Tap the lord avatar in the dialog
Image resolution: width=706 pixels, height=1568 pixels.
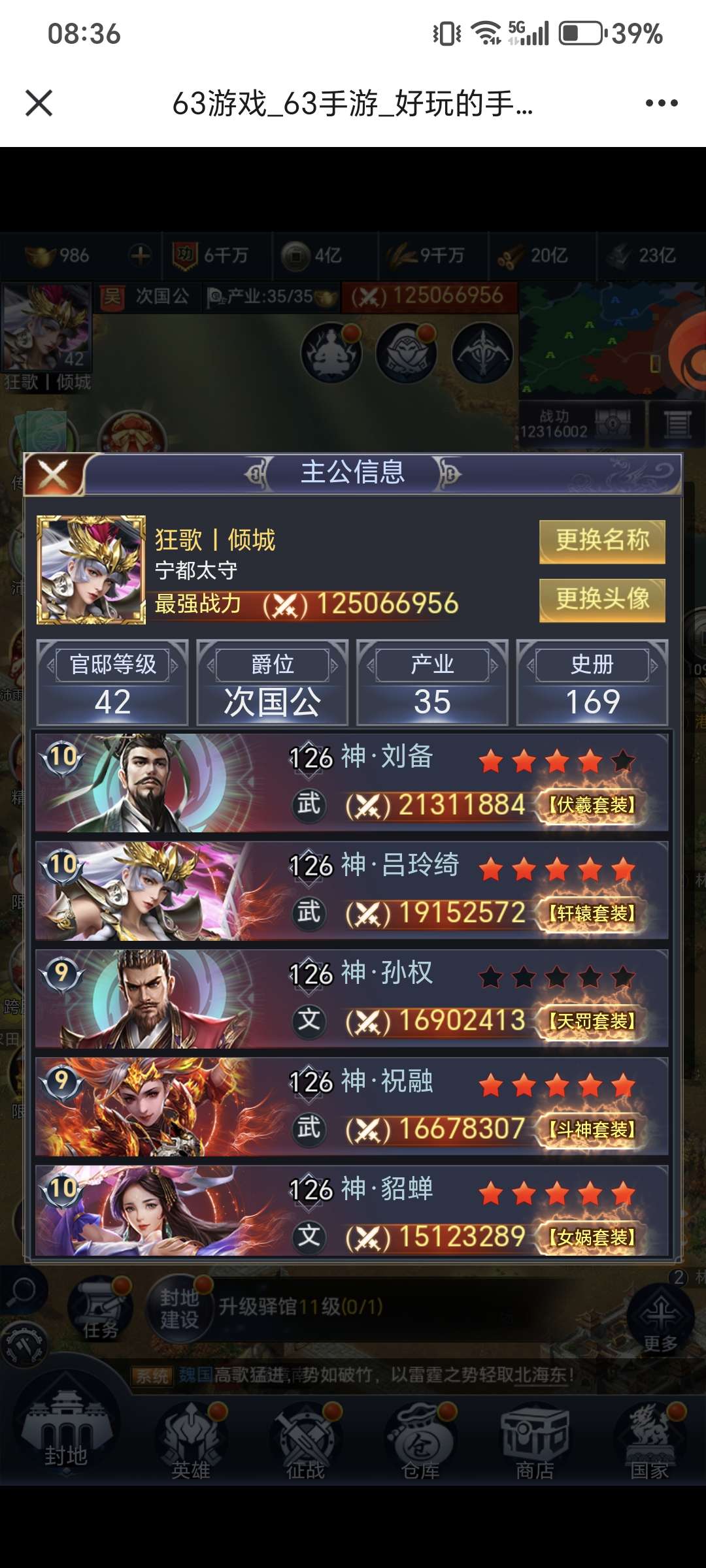[91, 570]
